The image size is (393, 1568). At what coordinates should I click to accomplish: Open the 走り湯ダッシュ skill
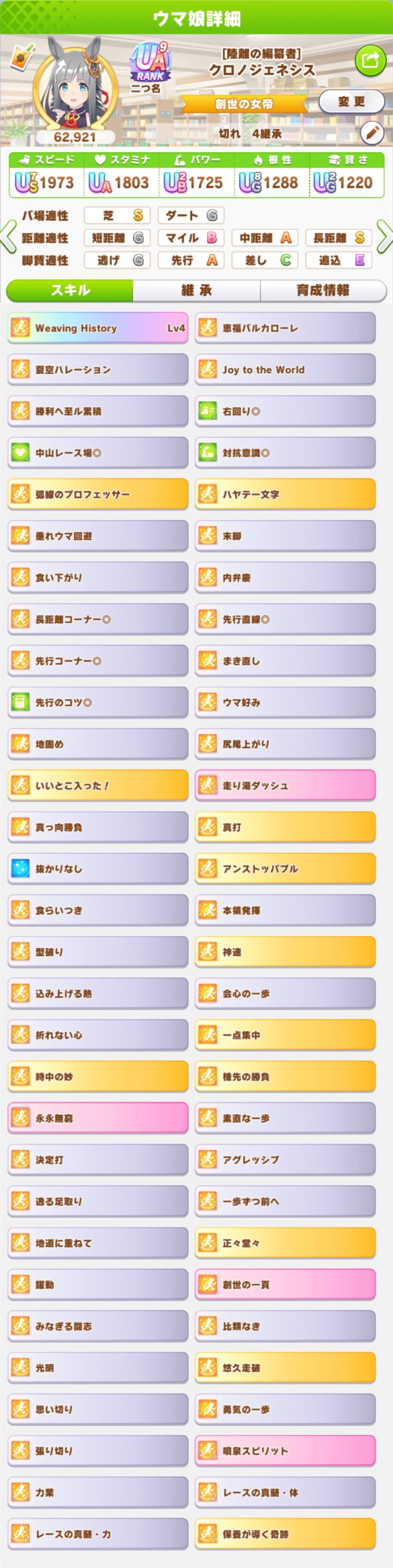(285, 785)
